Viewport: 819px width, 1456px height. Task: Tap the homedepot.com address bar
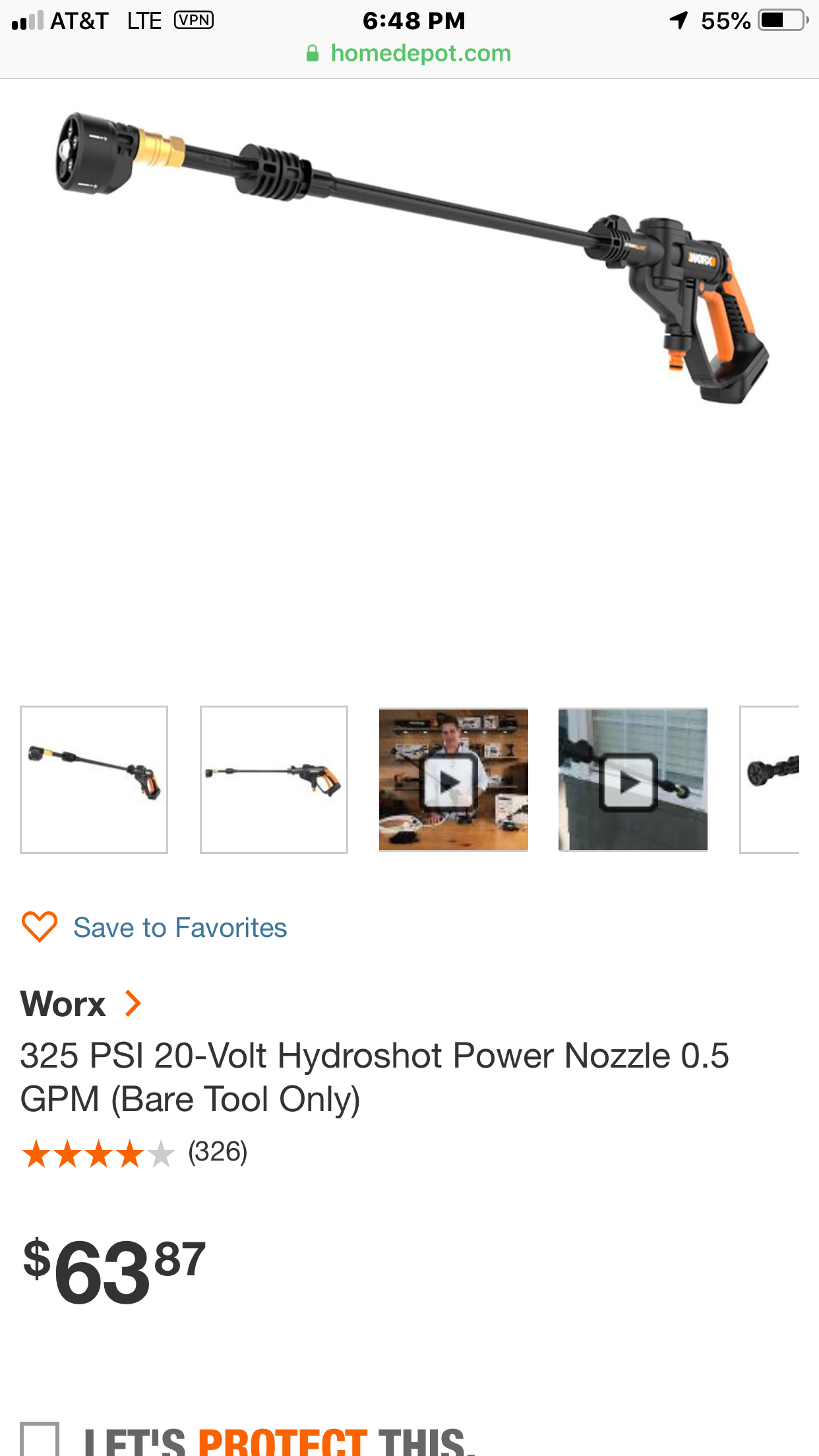(x=409, y=53)
